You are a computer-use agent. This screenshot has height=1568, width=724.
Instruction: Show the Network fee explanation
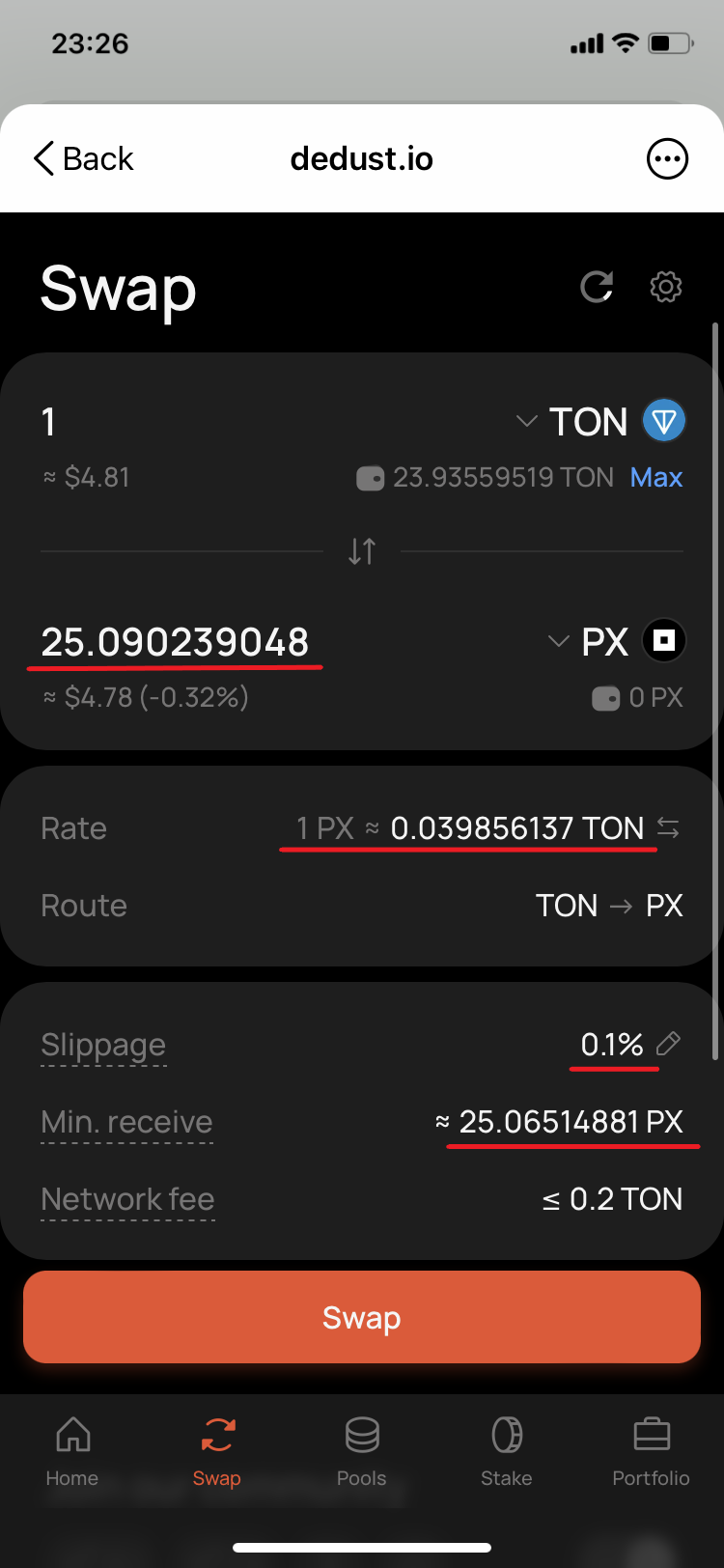coord(127,1199)
